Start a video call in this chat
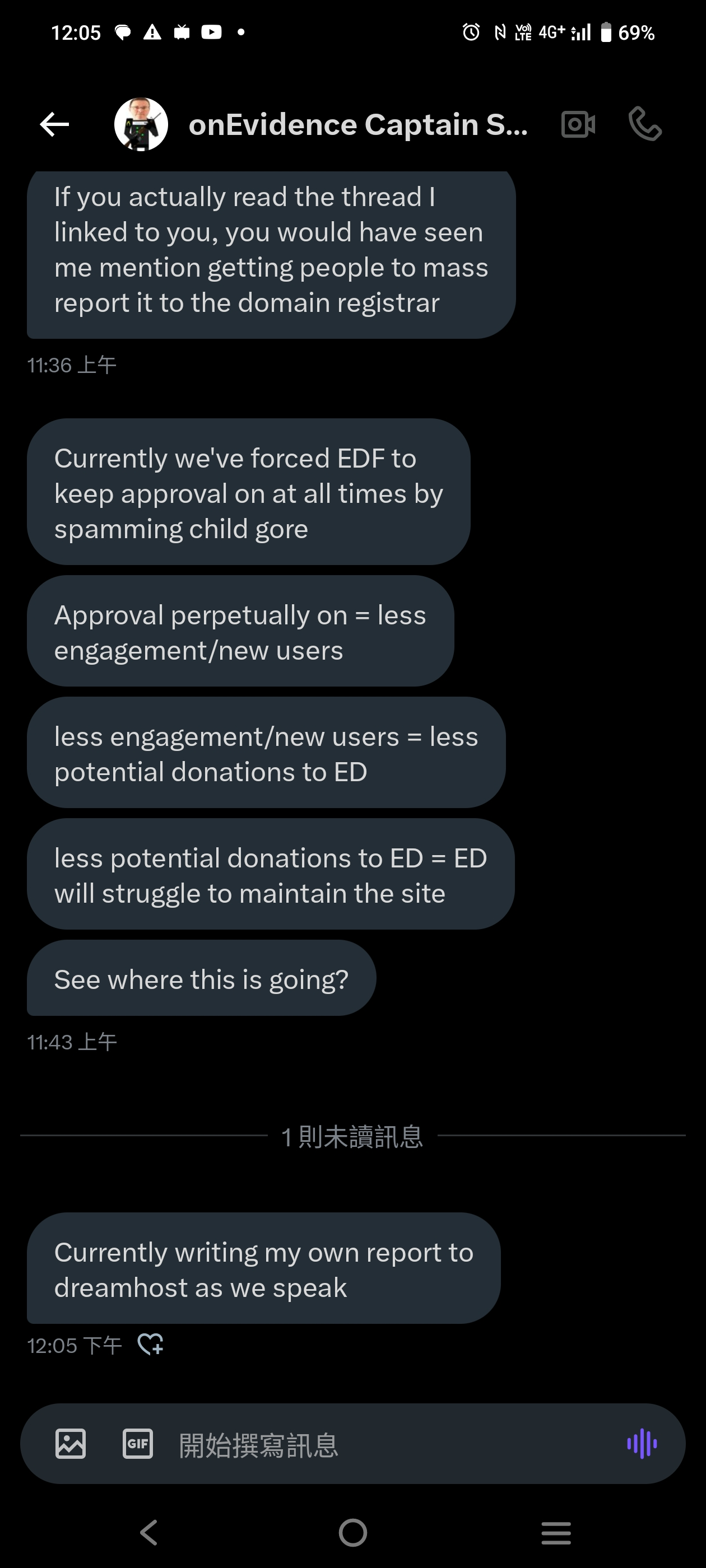 coord(578,125)
